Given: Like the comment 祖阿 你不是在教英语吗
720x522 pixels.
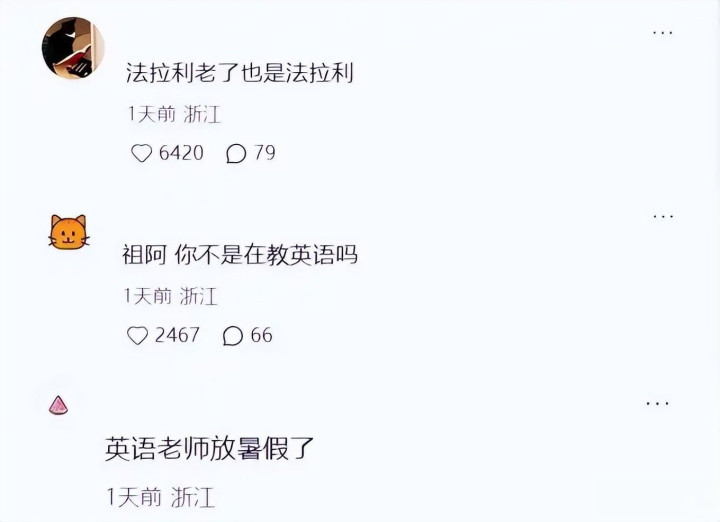Looking at the screenshot, I should click(138, 336).
